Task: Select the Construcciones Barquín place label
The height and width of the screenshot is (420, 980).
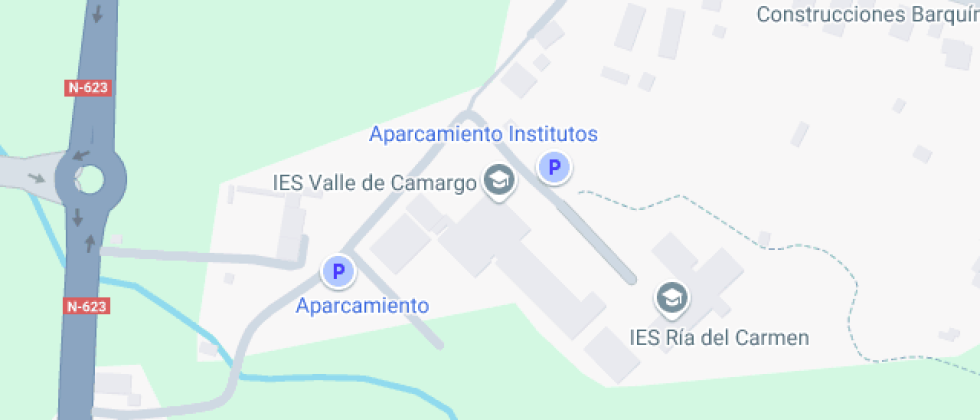Action: [866, 14]
